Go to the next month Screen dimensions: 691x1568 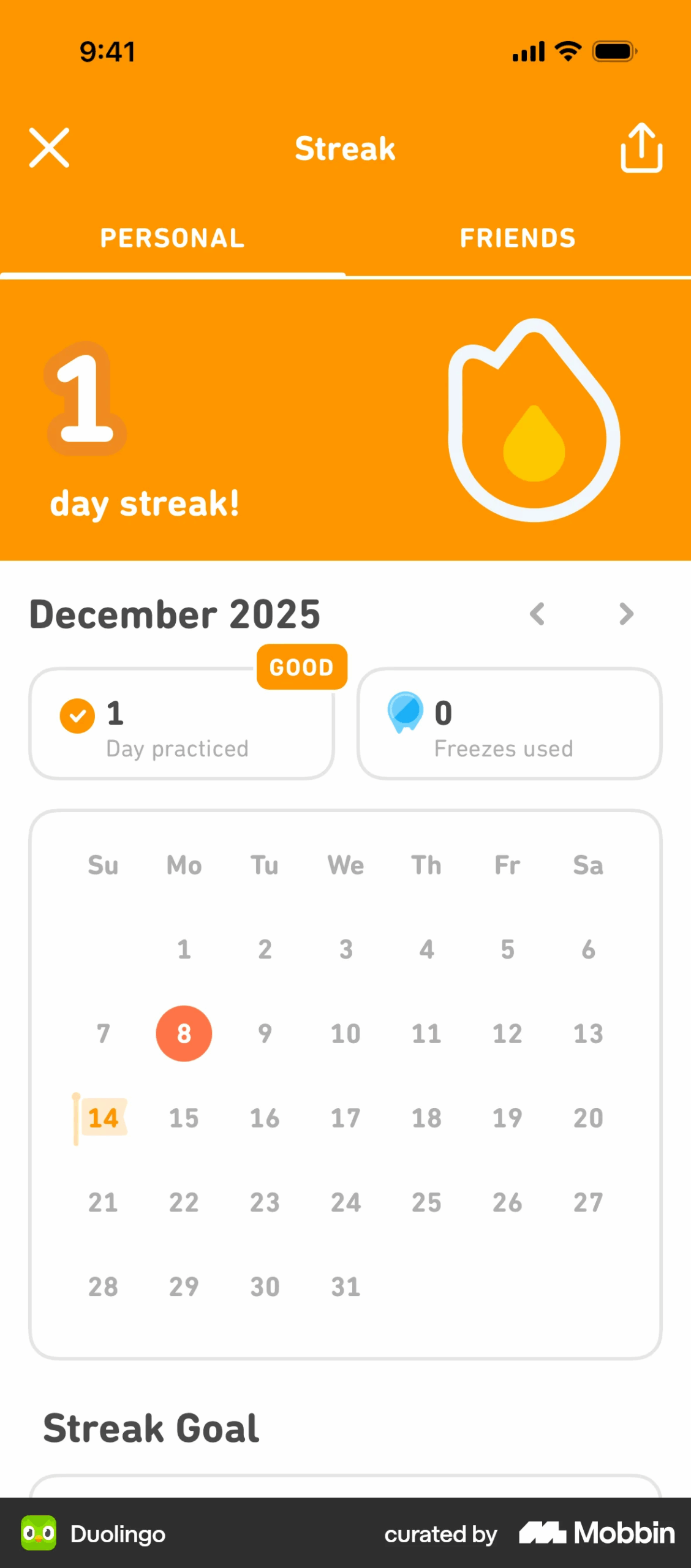(626, 614)
